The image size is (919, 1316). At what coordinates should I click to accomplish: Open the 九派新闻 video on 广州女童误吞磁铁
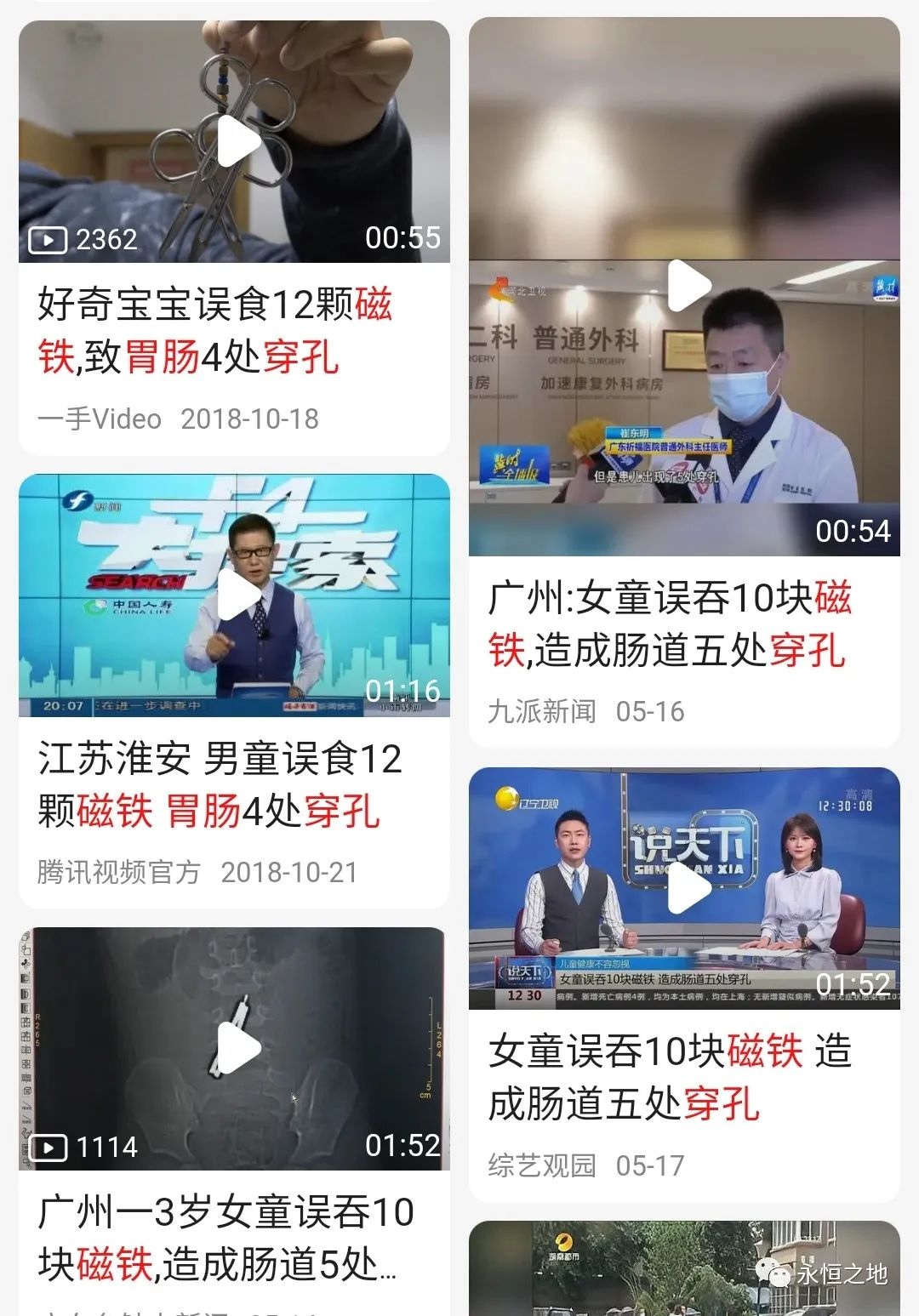(688, 286)
